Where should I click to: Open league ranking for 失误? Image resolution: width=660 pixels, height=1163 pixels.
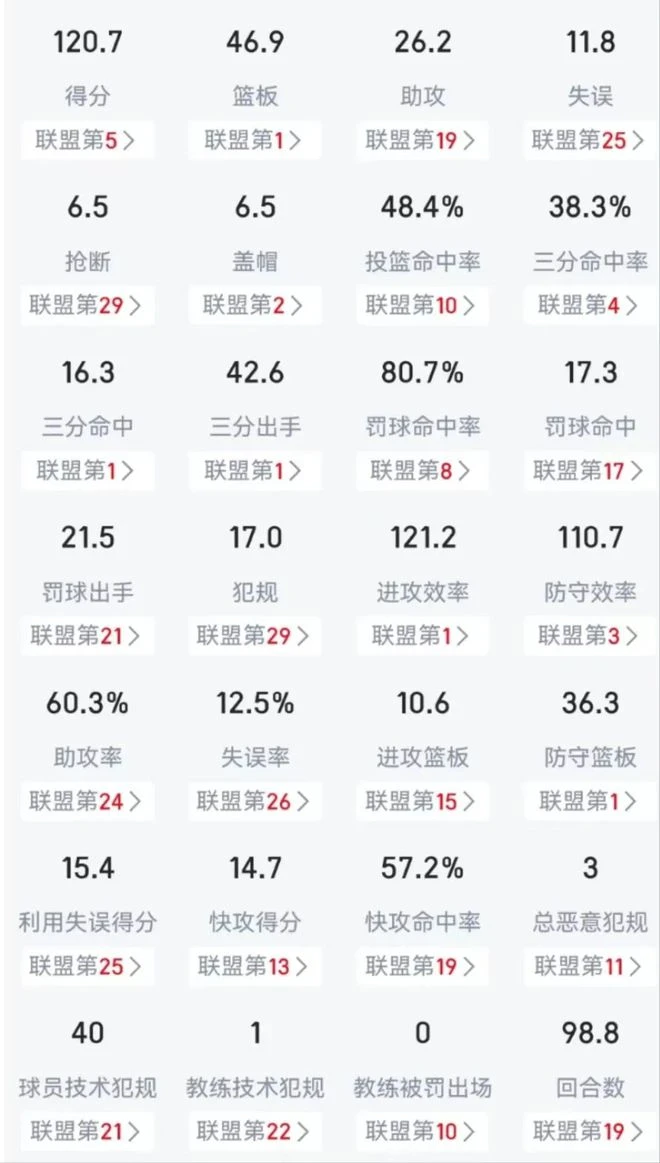click(x=590, y=140)
